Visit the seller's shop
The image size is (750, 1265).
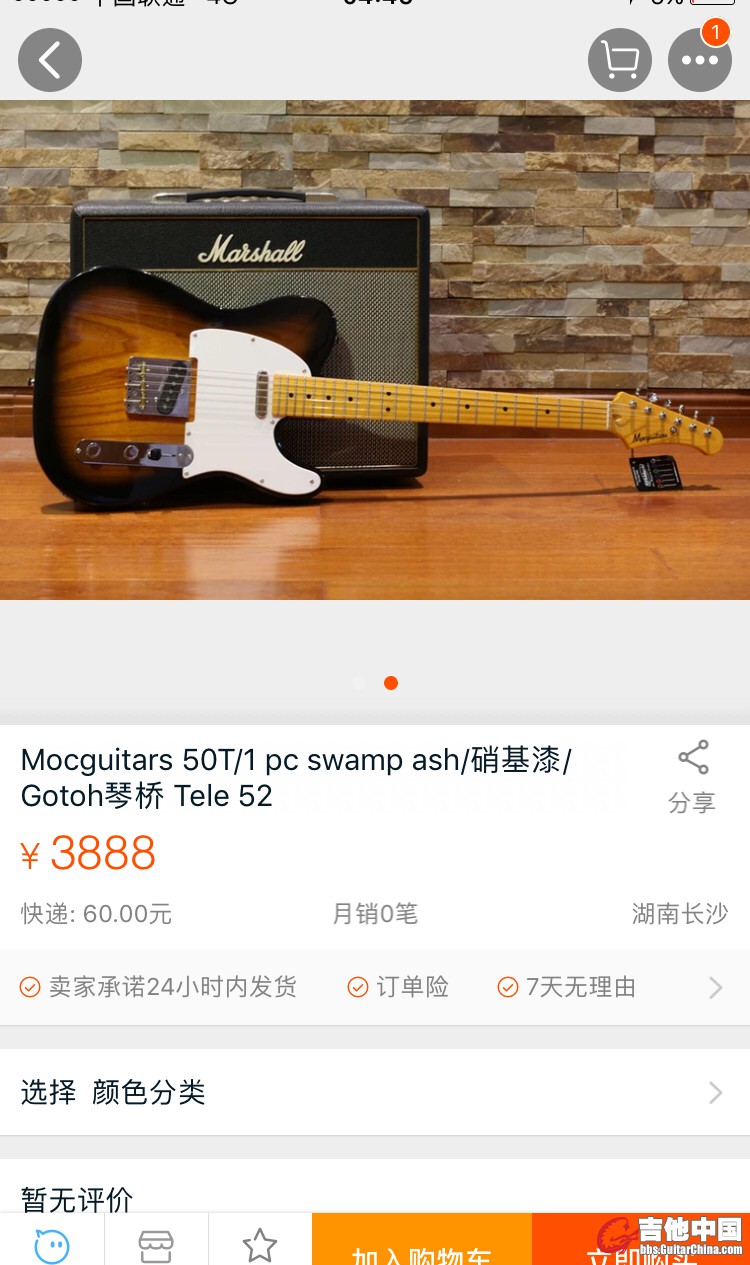pos(156,1244)
